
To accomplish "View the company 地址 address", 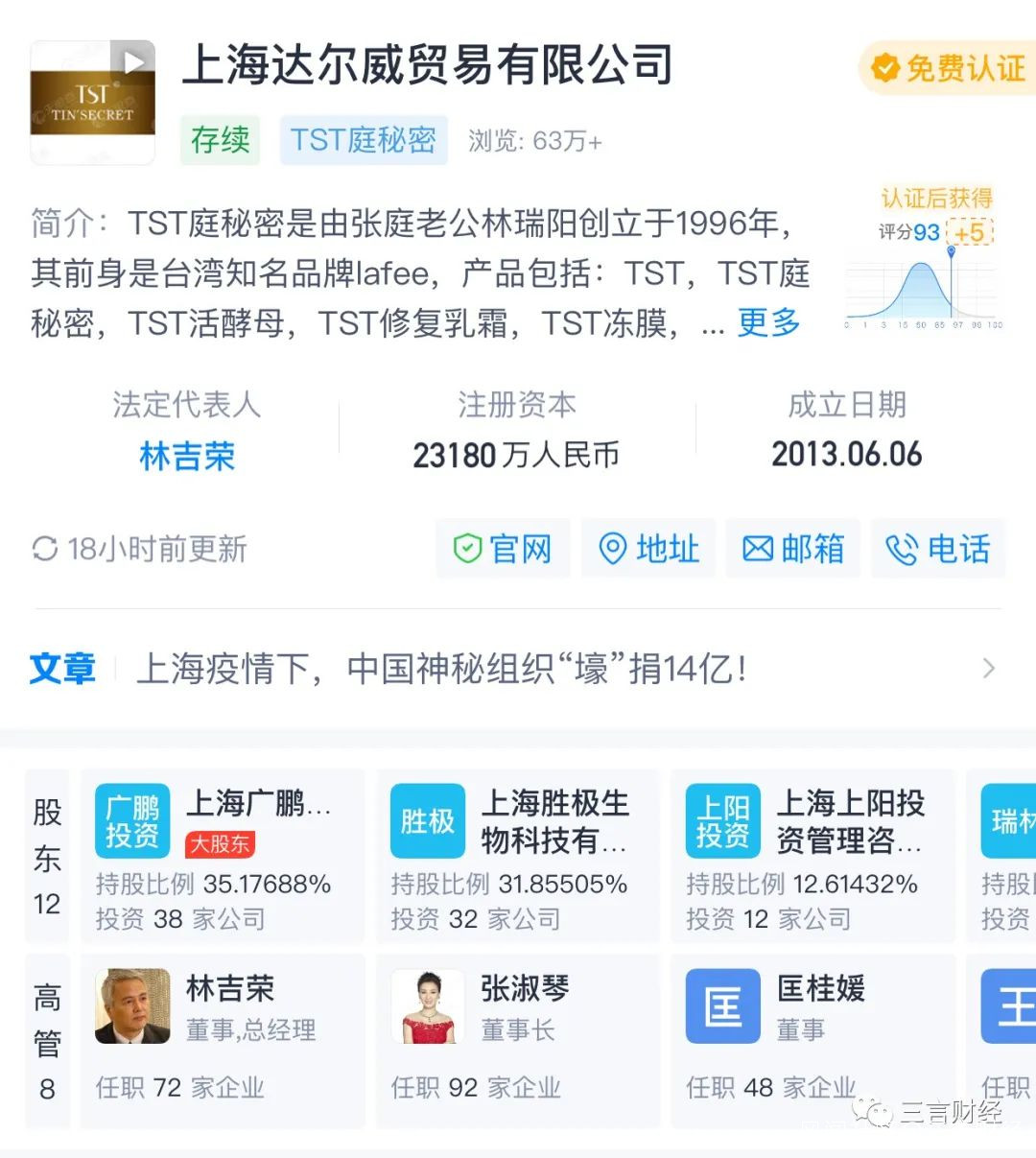I will pos(648,549).
